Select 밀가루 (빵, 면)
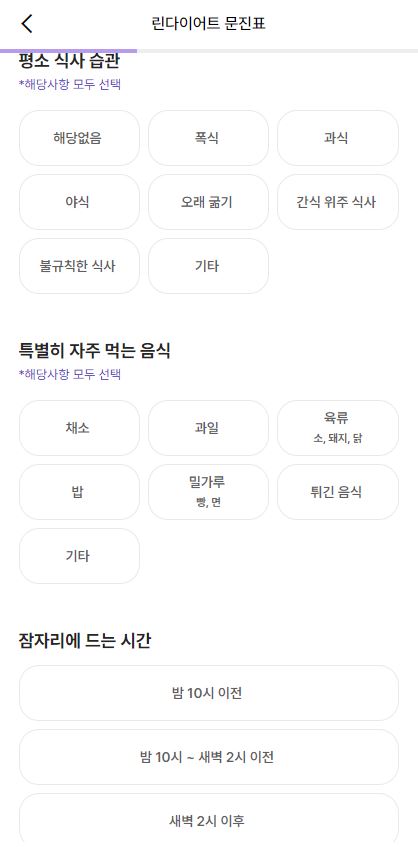The height and width of the screenshot is (847, 418). pyautogui.click(x=208, y=492)
